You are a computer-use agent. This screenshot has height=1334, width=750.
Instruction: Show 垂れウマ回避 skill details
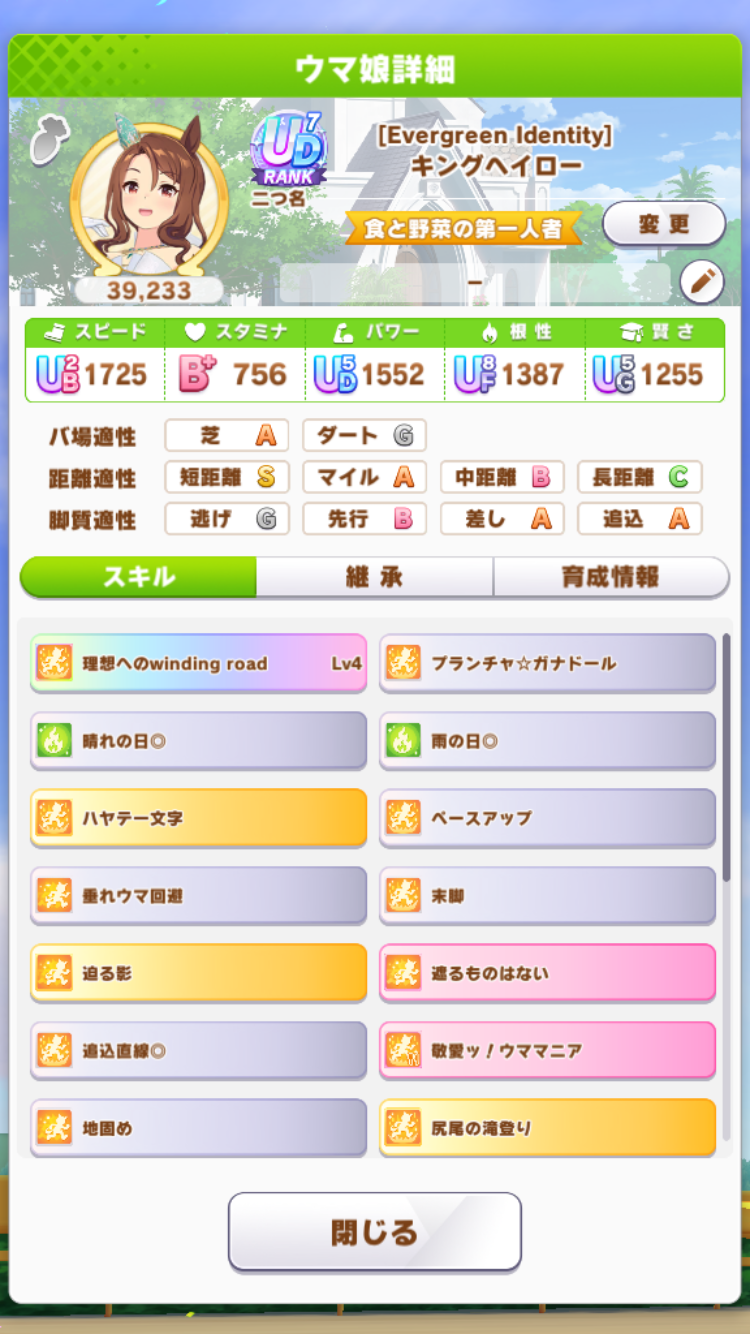click(x=198, y=895)
